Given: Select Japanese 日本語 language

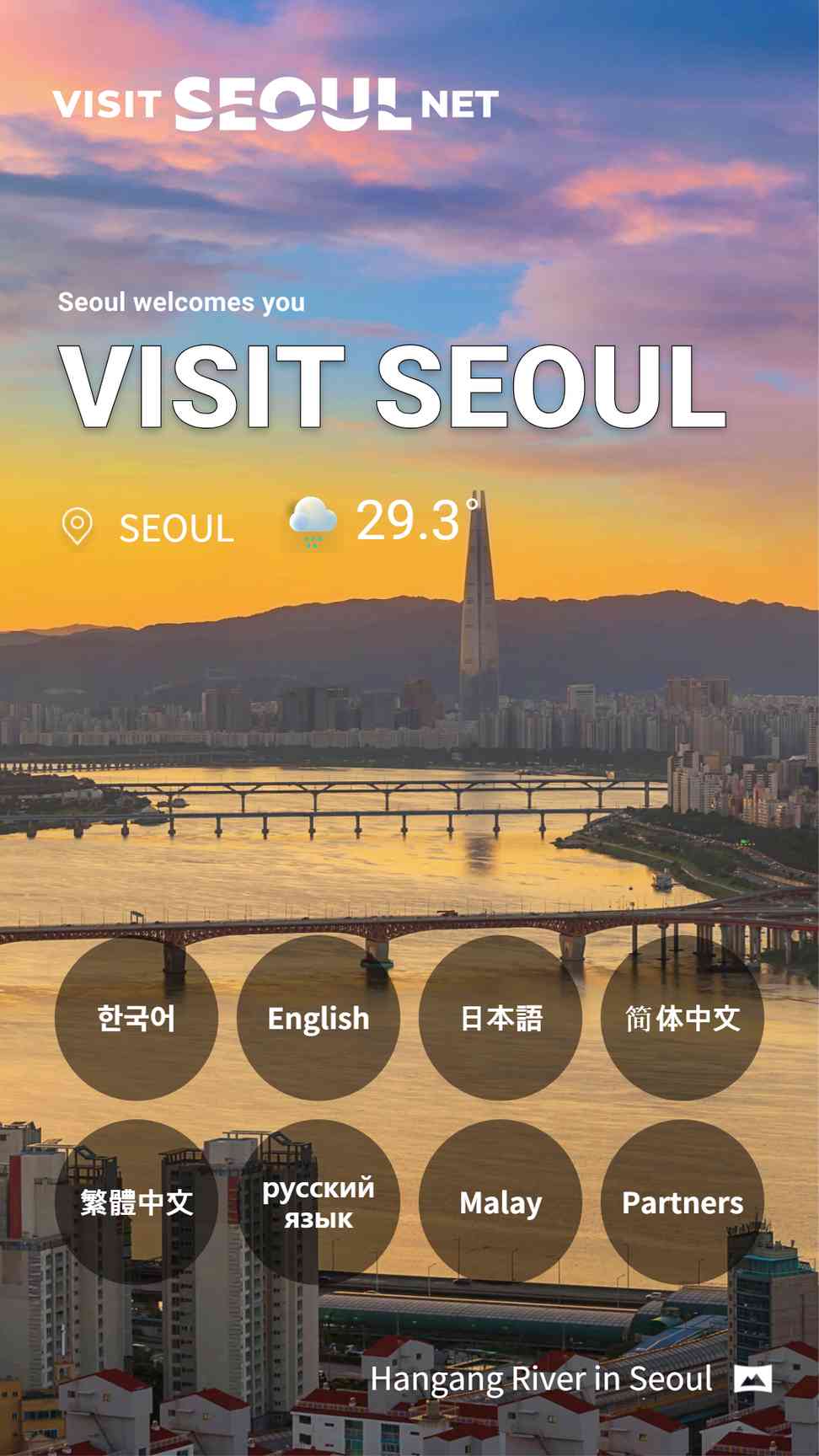Looking at the screenshot, I should tap(500, 1018).
